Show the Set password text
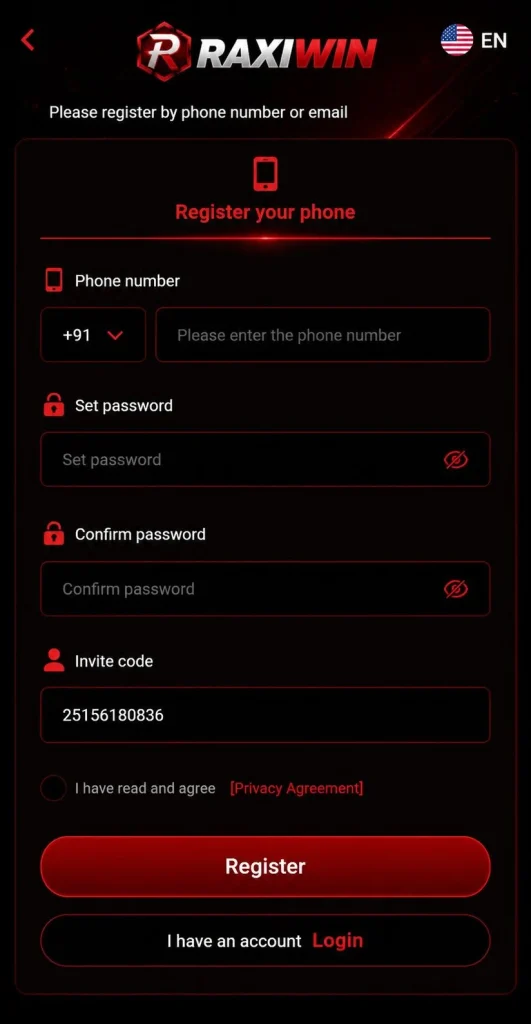 456,460
